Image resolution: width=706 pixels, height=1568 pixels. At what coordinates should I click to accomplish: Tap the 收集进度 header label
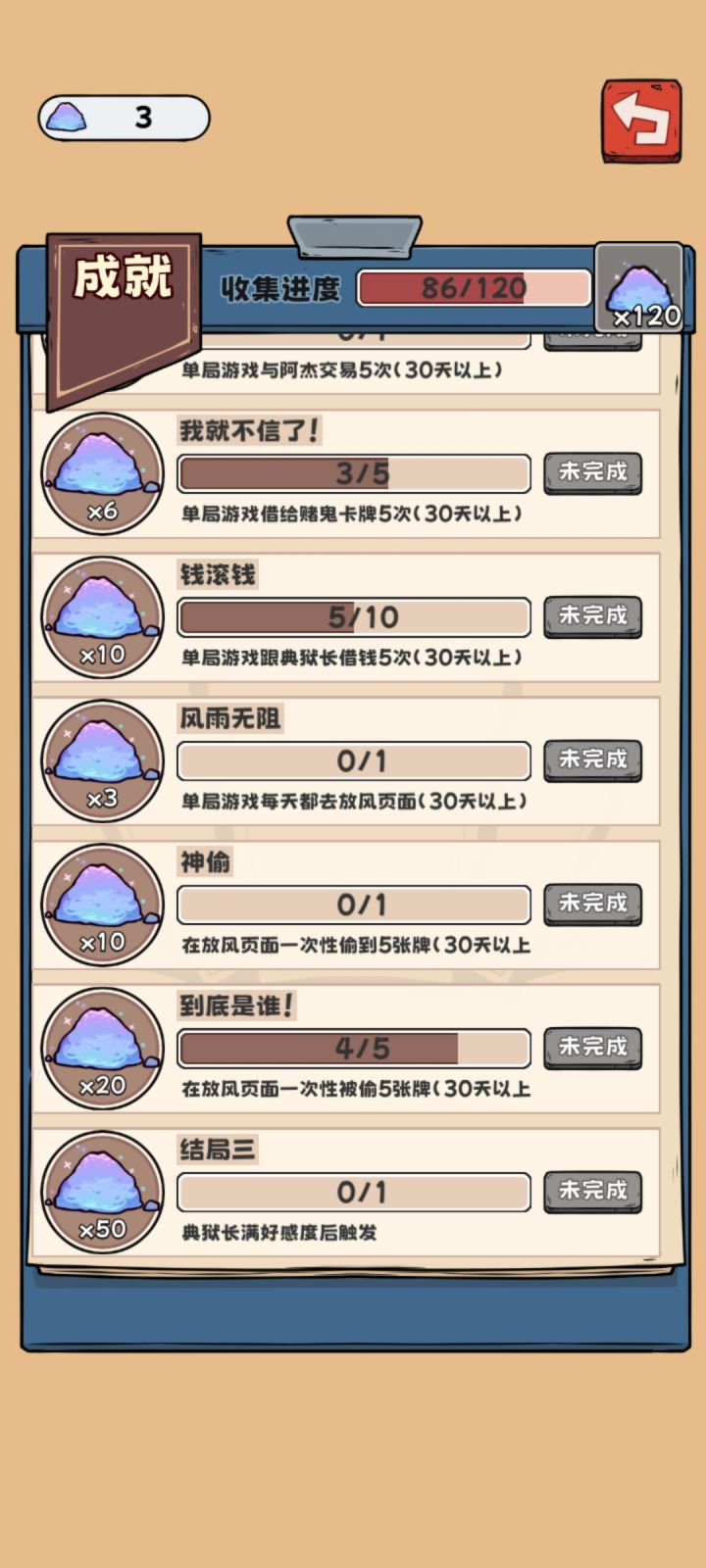pyautogui.click(x=282, y=289)
